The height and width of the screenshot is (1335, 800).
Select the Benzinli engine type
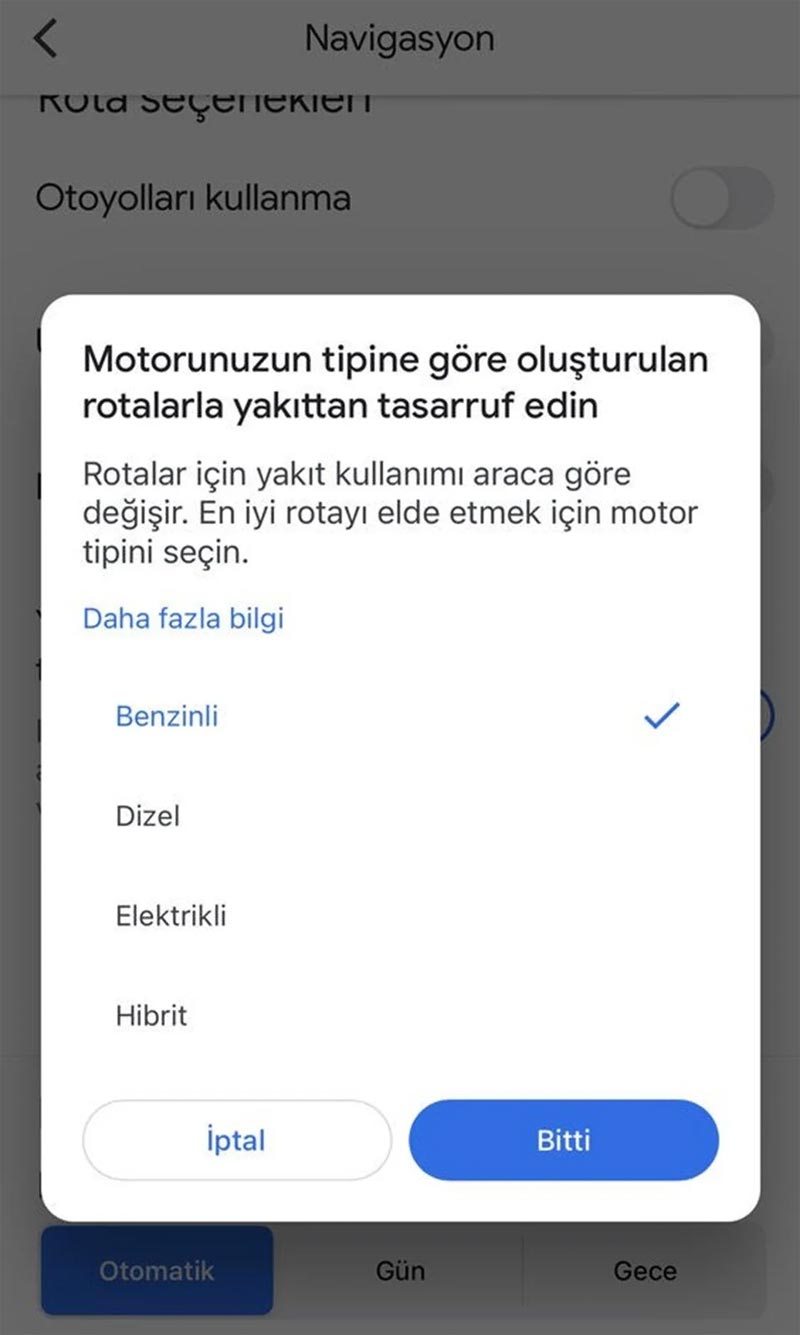click(167, 716)
